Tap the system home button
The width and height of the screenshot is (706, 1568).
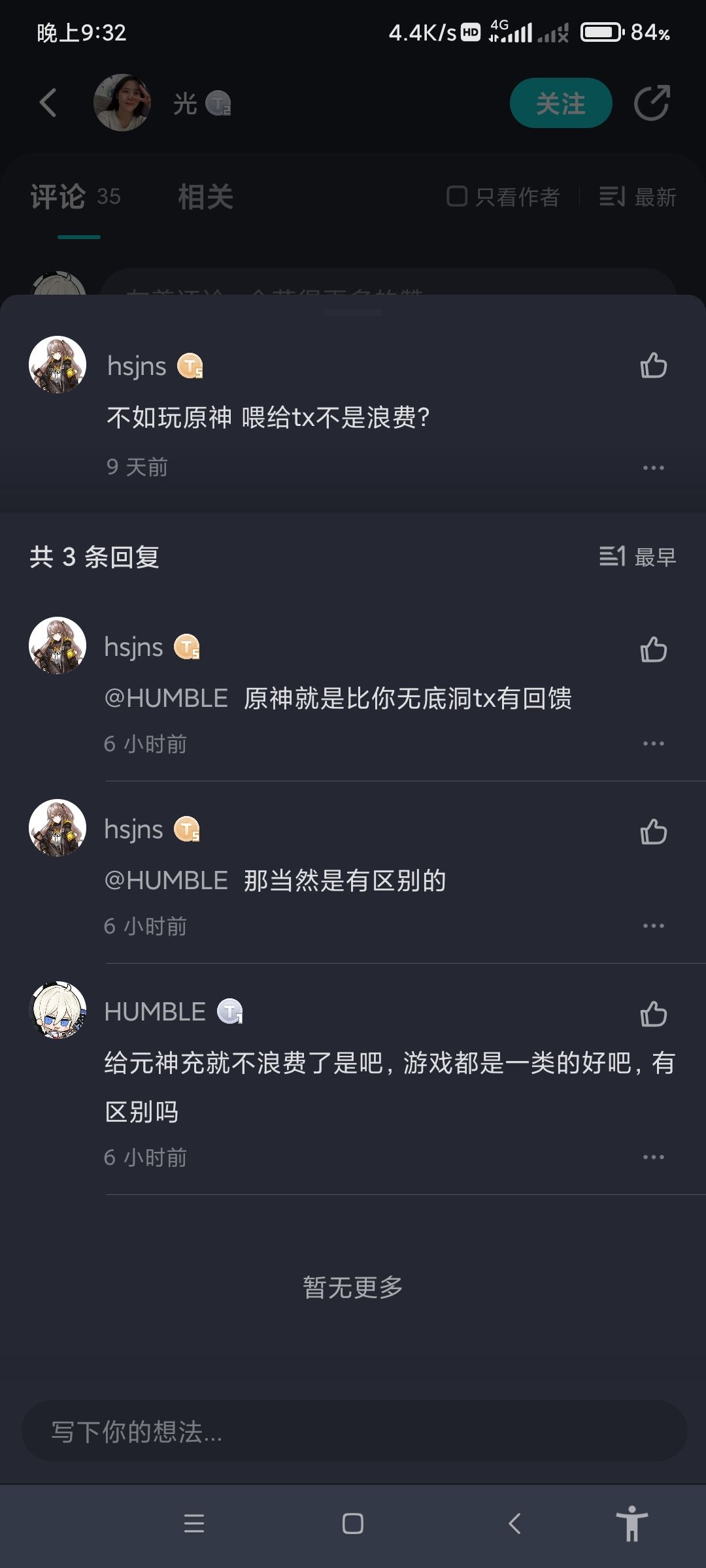352,1524
